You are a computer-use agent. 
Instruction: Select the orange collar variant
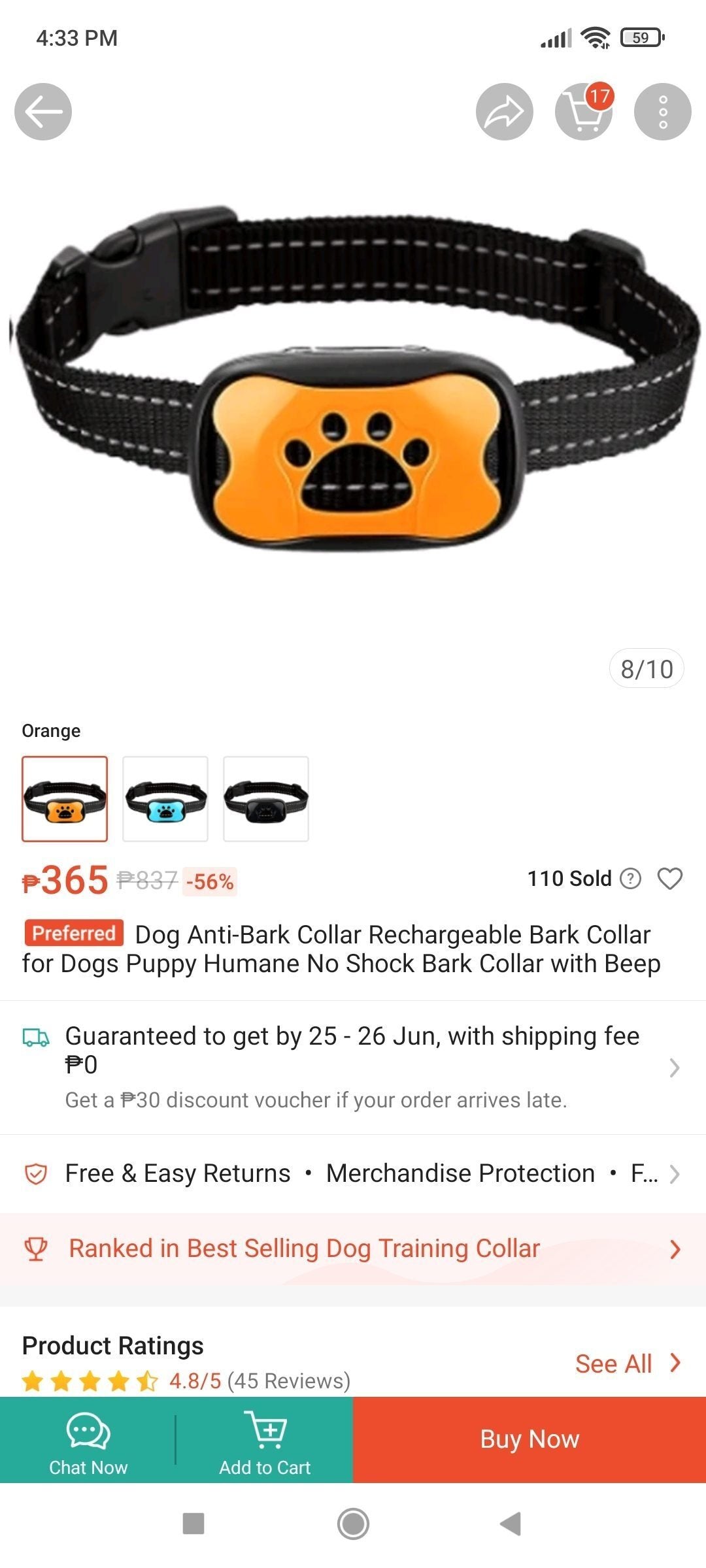click(65, 798)
